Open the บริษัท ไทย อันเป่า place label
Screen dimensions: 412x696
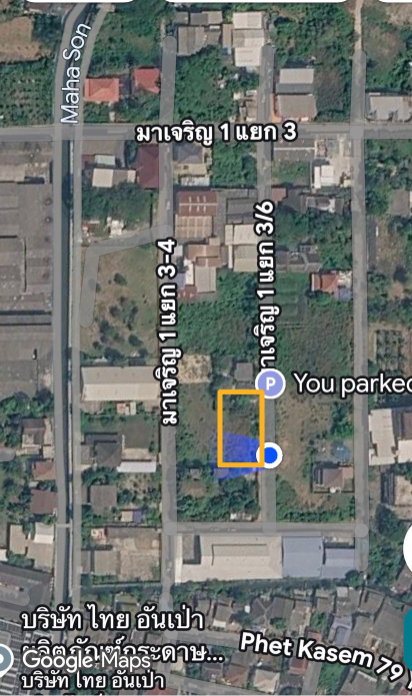[x=113, y=620]
